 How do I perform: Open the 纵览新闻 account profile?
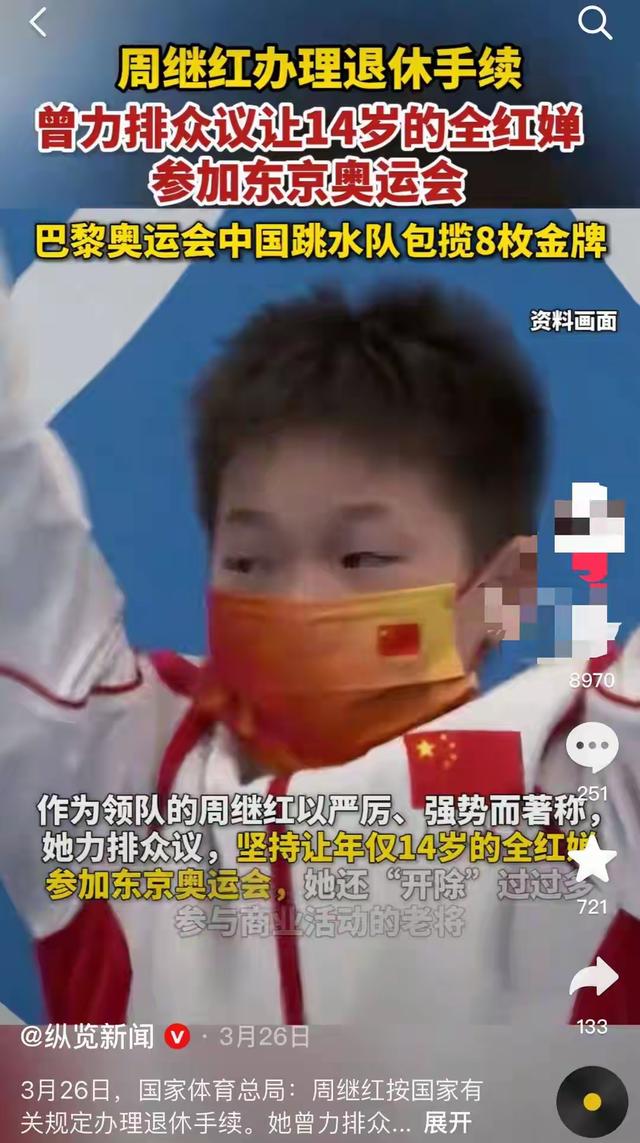pyautogui.click(x=87, y=1036)
